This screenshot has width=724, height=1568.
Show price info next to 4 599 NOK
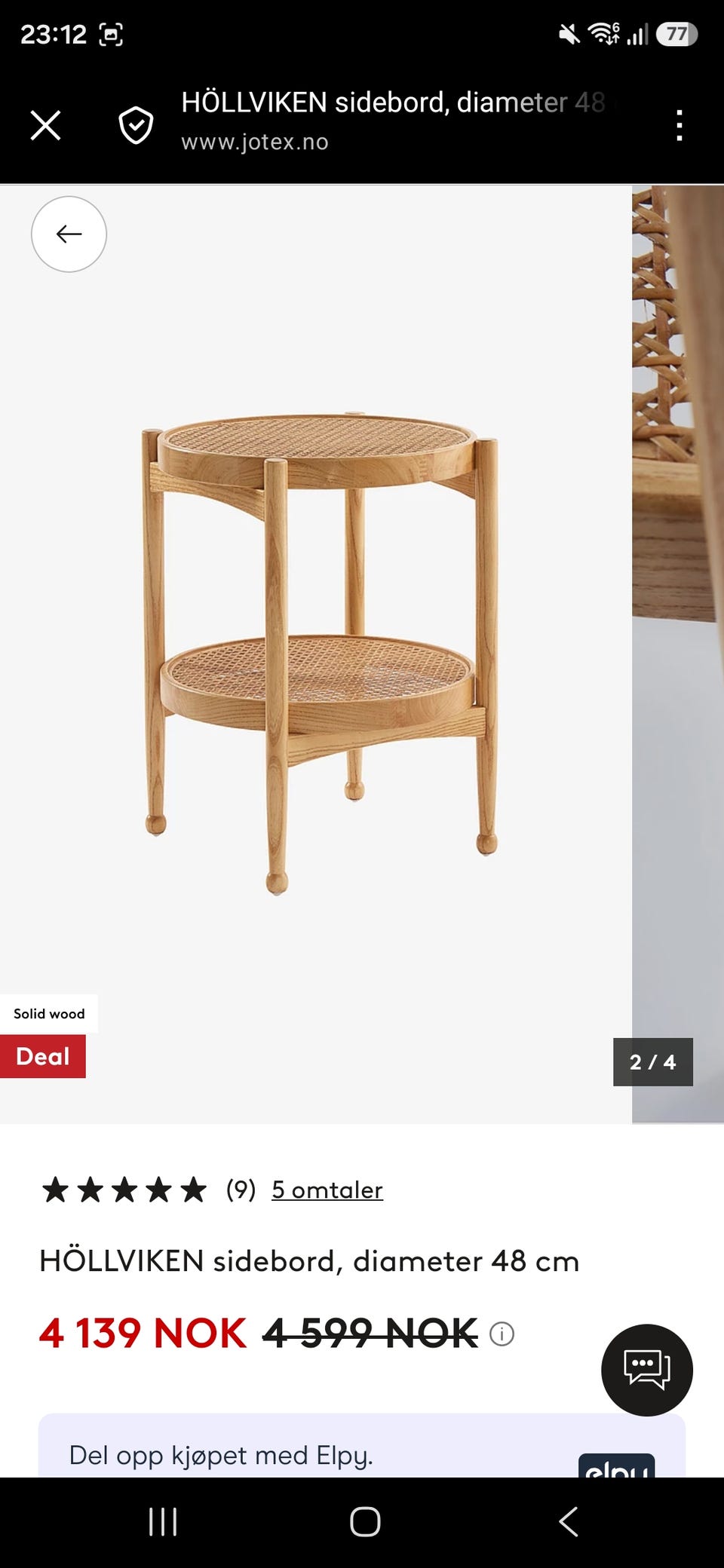pos(502,1334)
